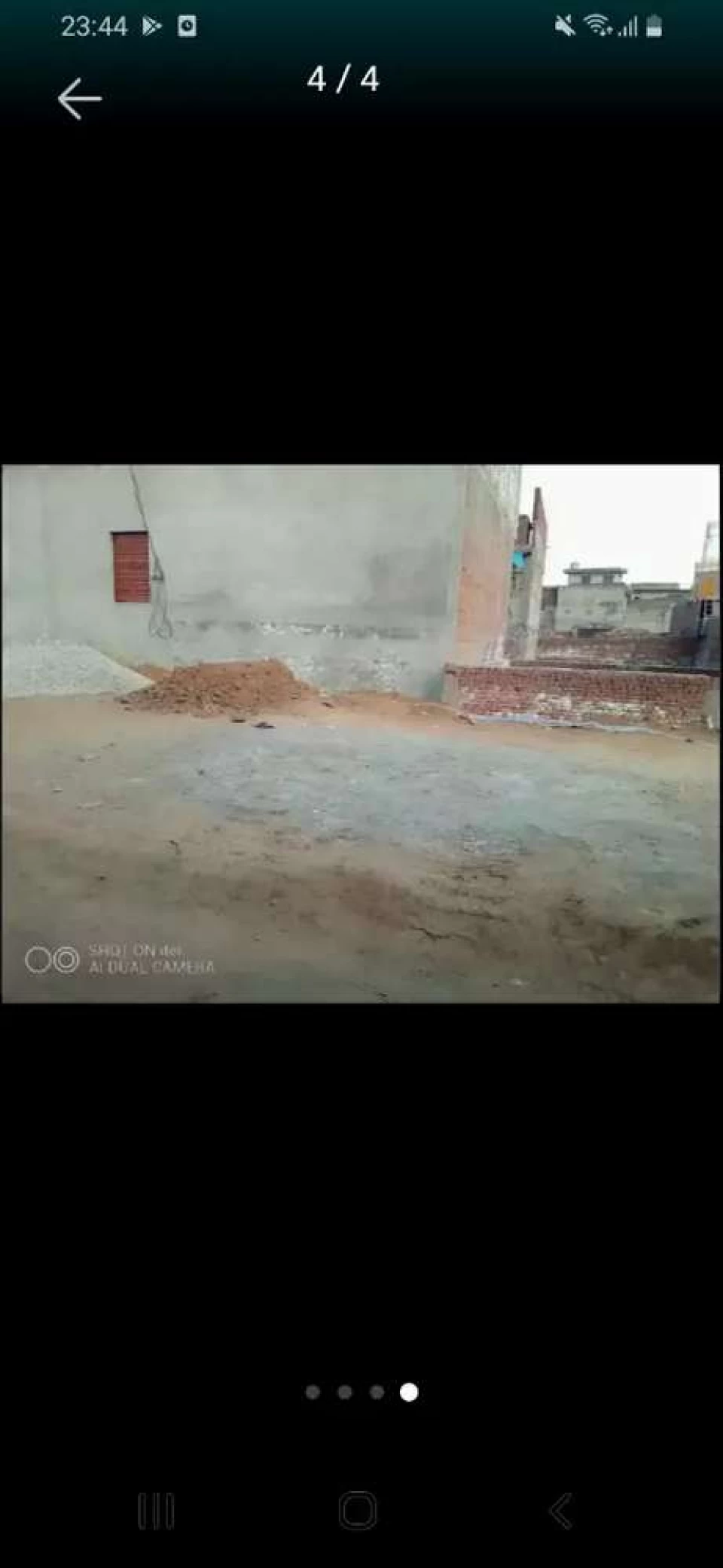Viewport: 723px width, 1568px height.
Task: Tap the system home button
Action: (x=358, y=1511)
